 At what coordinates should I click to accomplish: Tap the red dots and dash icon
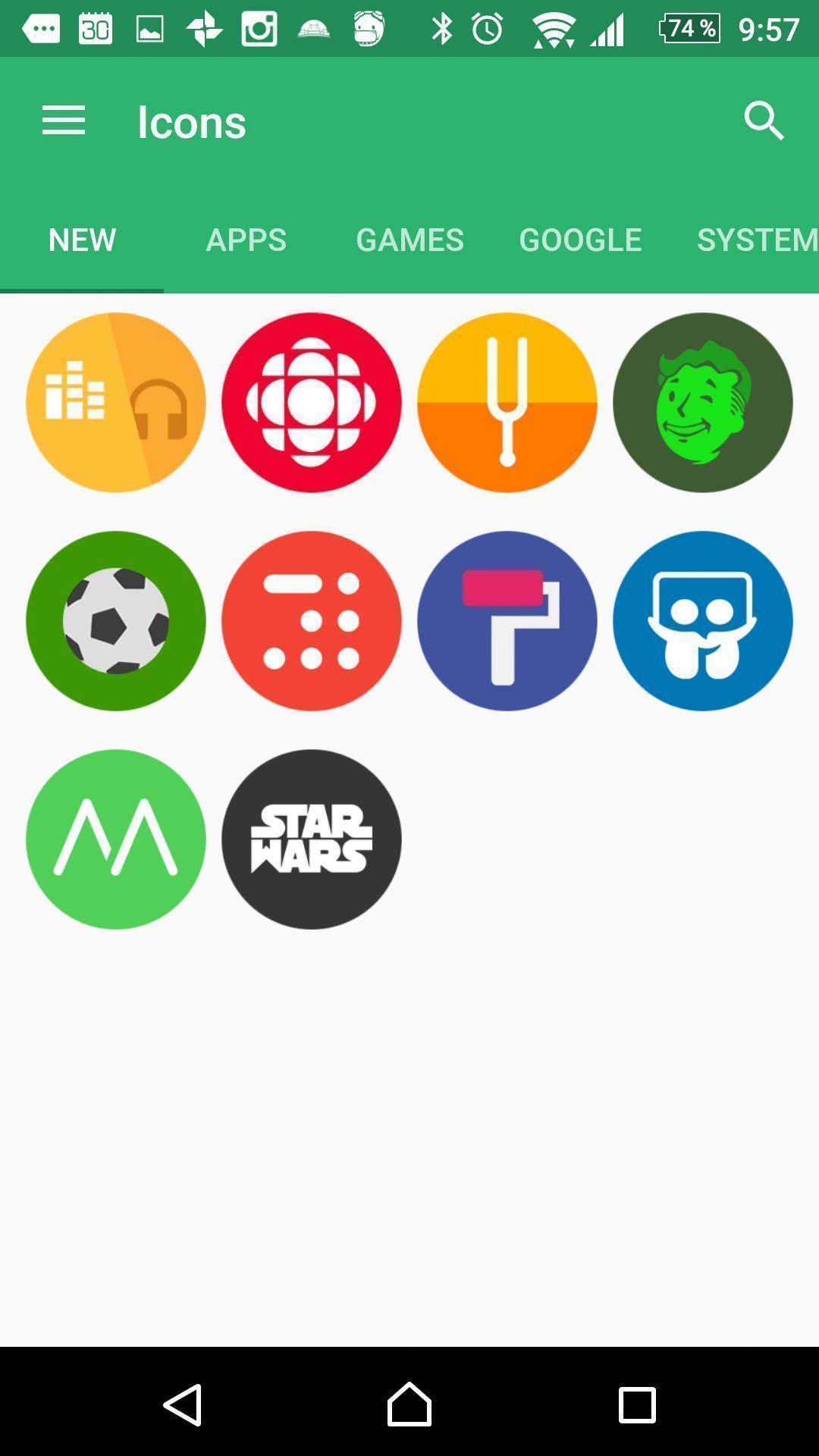coord(312,621)
